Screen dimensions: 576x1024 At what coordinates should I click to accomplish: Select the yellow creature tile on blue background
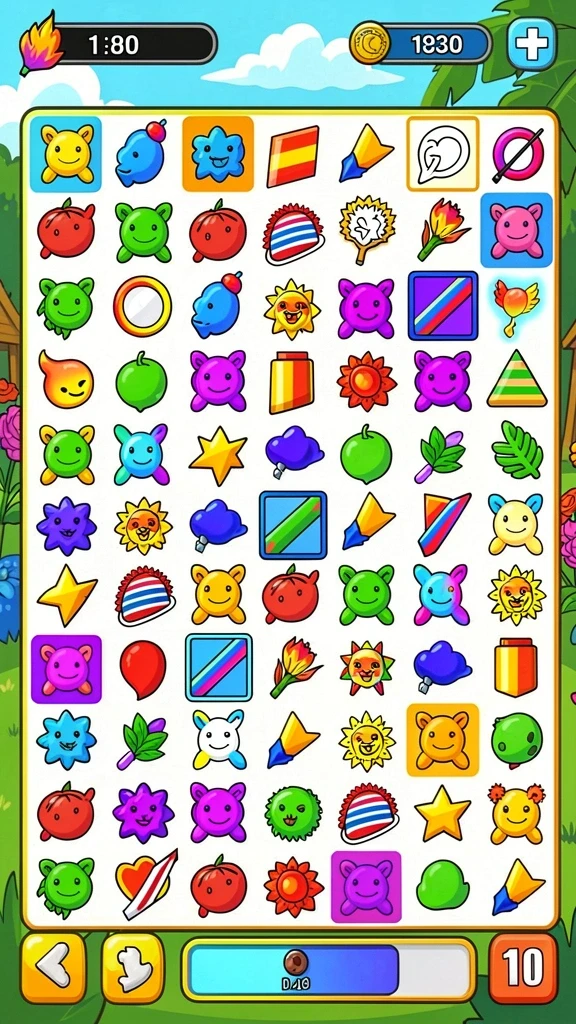[x=66, y=154]
